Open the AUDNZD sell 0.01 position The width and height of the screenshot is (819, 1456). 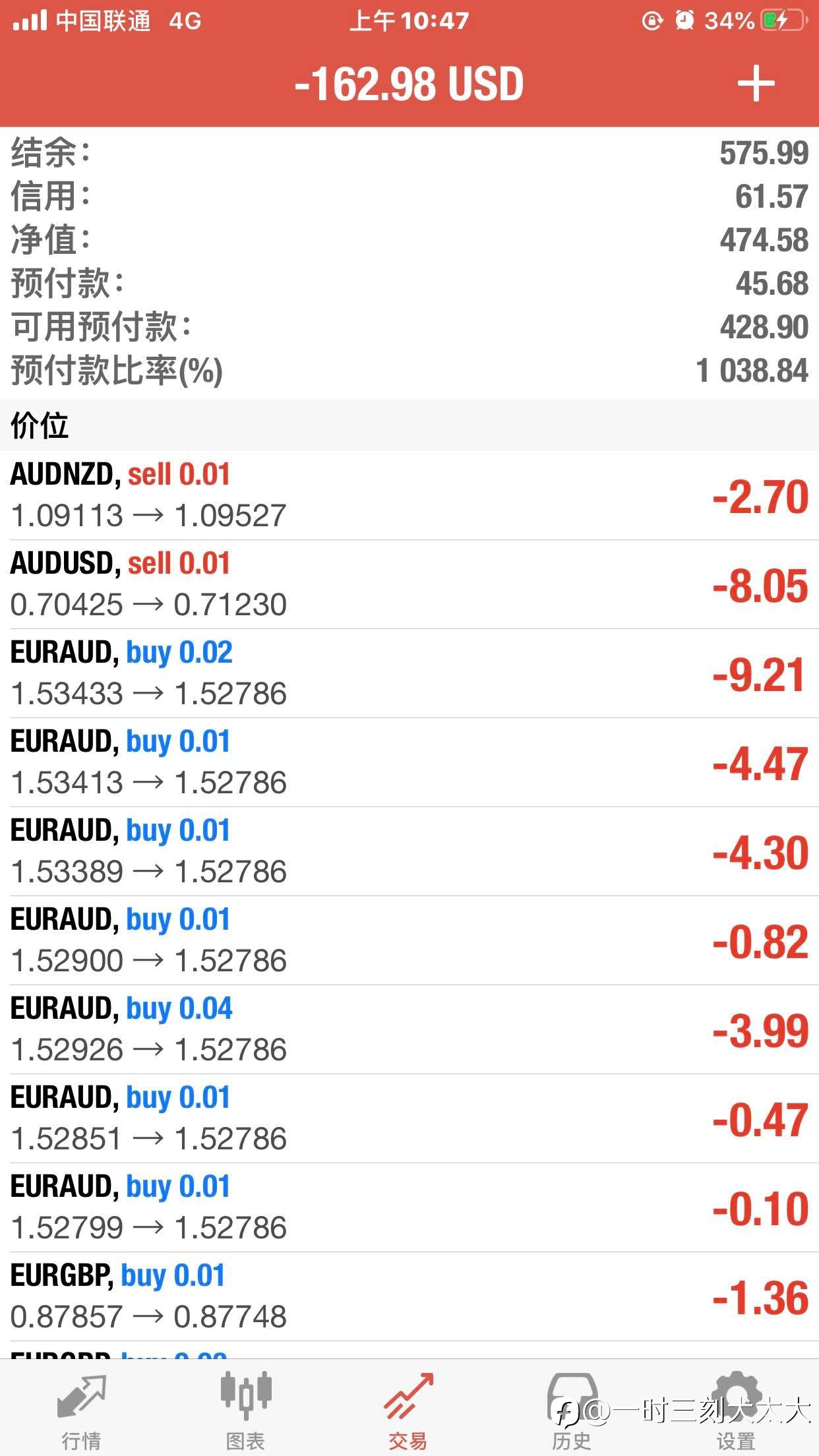click(409, 496)
